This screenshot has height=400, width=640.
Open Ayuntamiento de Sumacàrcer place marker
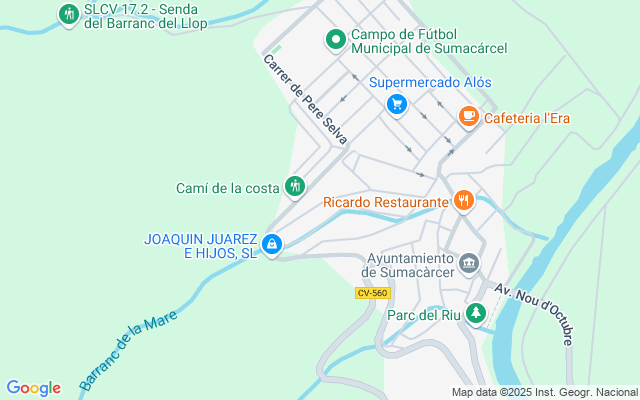click(x=469, y=263)
